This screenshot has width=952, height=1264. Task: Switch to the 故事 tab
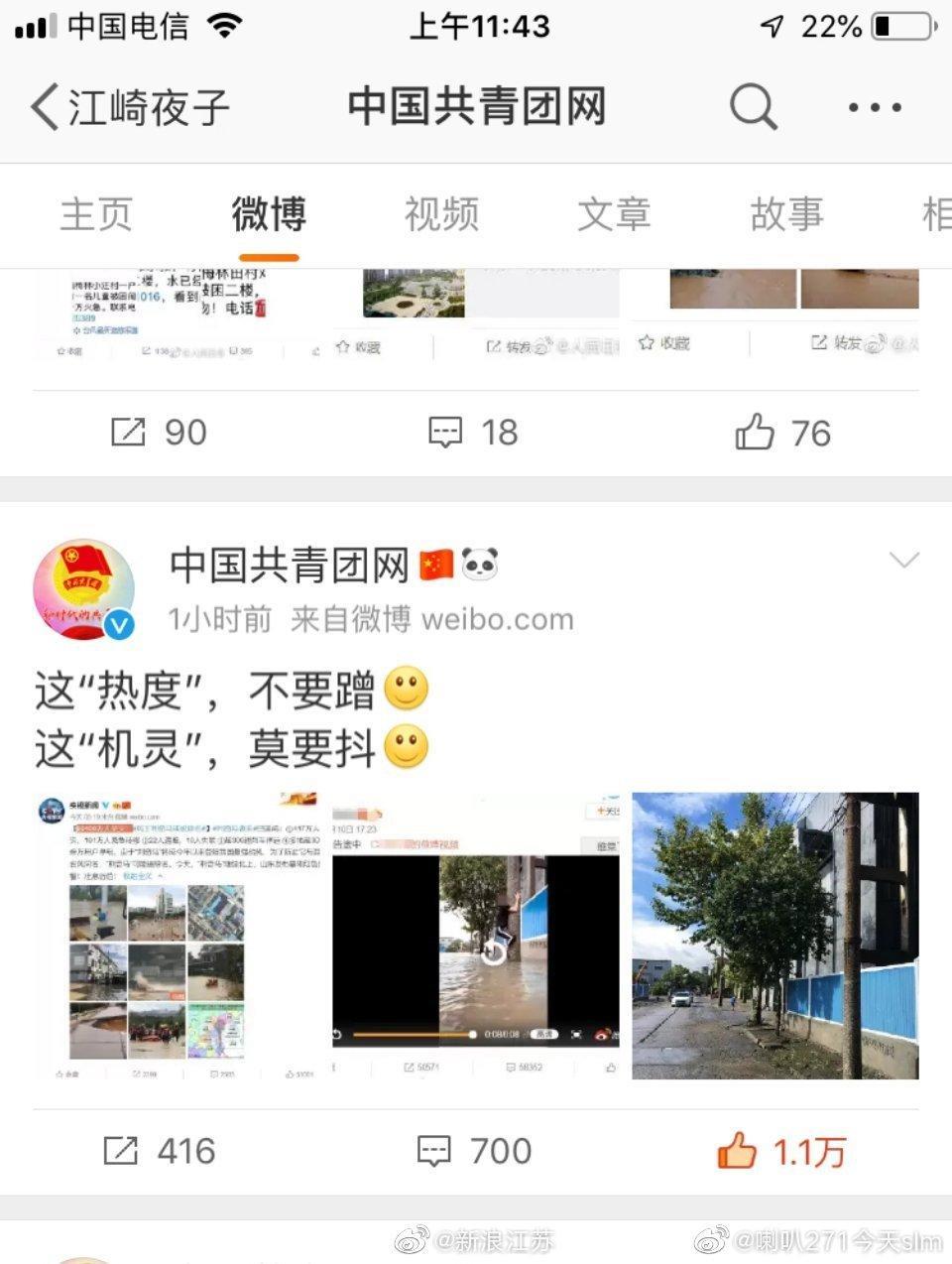[786, 214]
